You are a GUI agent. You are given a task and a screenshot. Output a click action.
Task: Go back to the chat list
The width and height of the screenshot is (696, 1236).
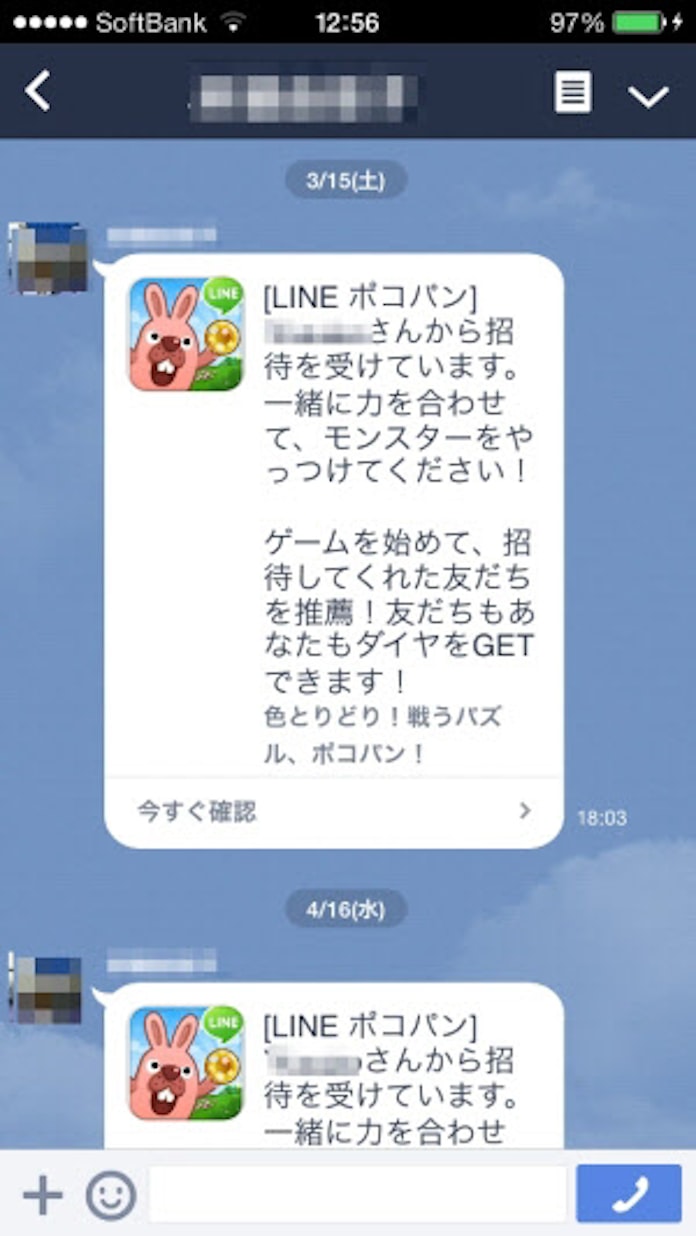pyautogui.click(x=38, y=92)
